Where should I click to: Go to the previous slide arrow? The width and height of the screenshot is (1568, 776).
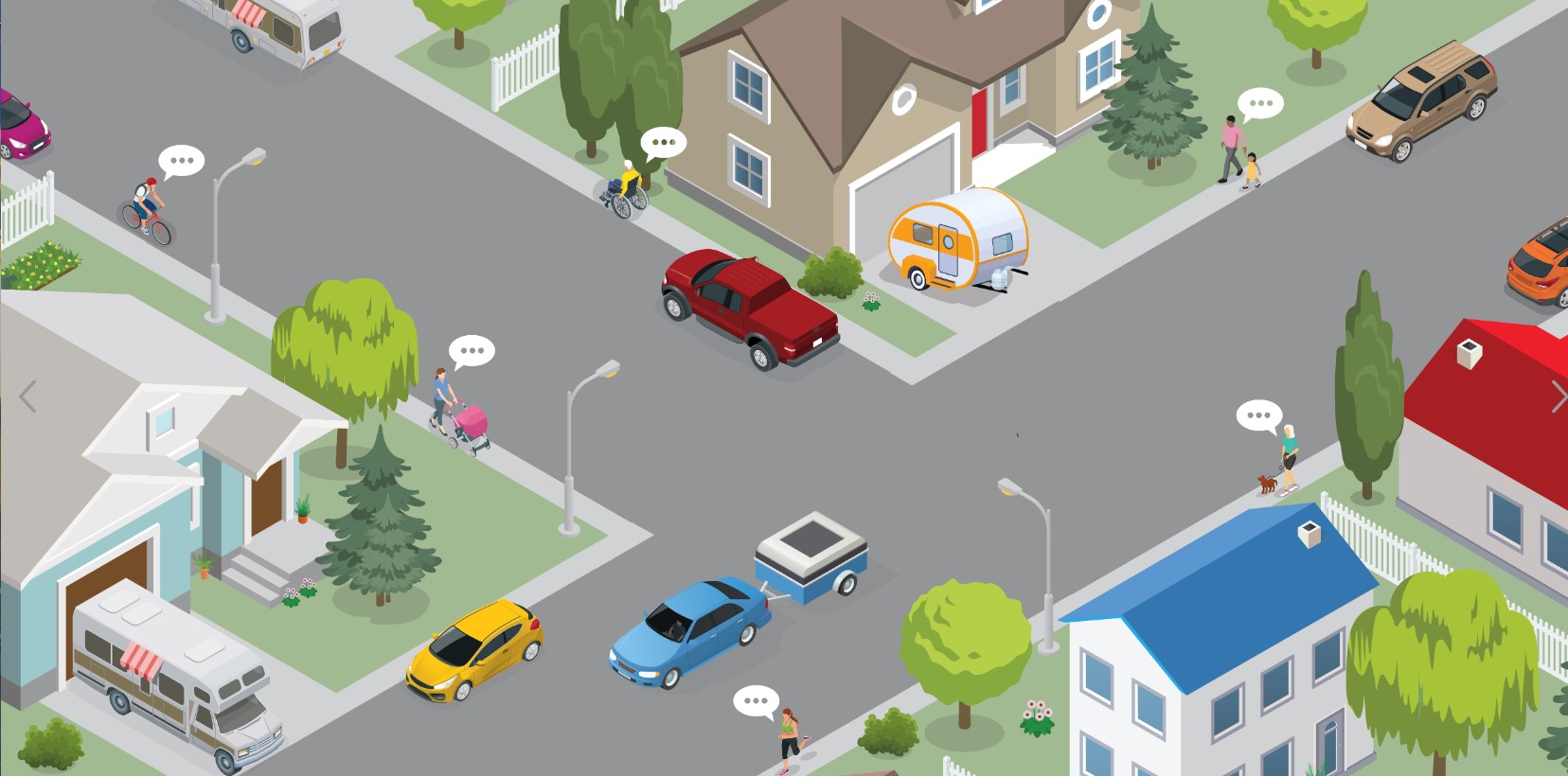coord(28,397)
